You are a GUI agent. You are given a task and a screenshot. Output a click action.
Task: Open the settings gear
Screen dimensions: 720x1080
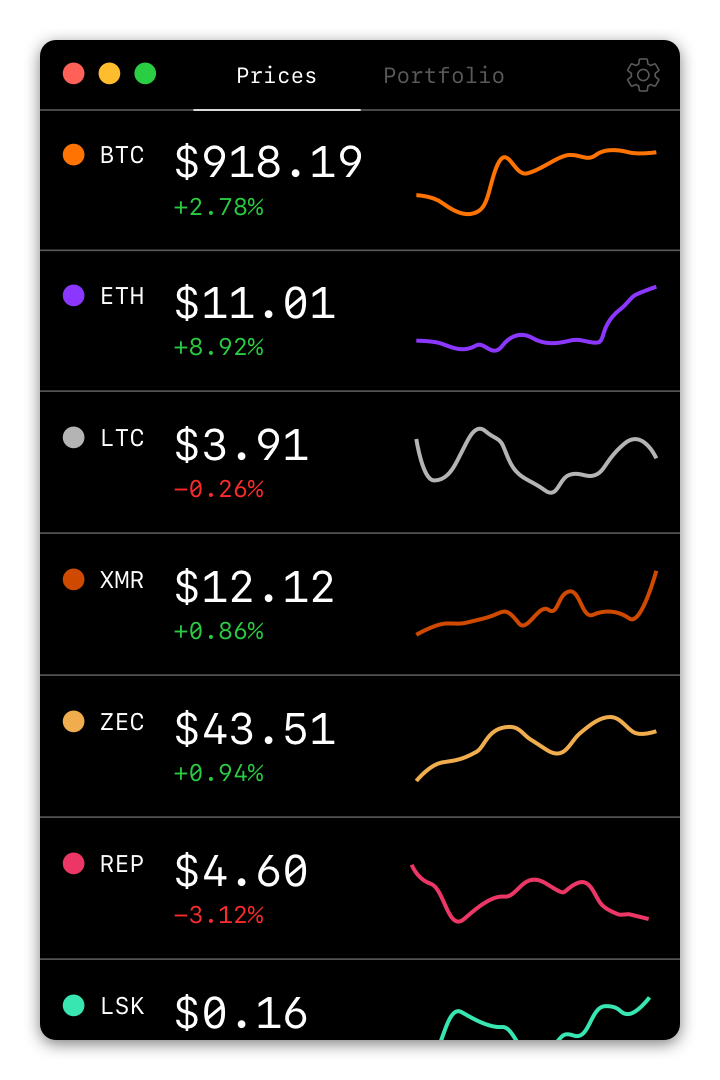643,75
